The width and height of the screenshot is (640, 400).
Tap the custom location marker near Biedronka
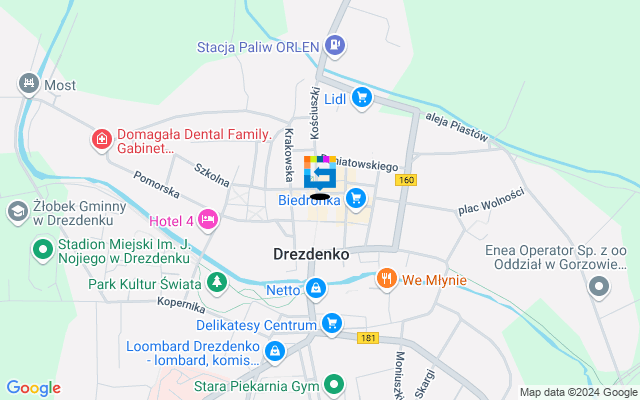[320, 176]
